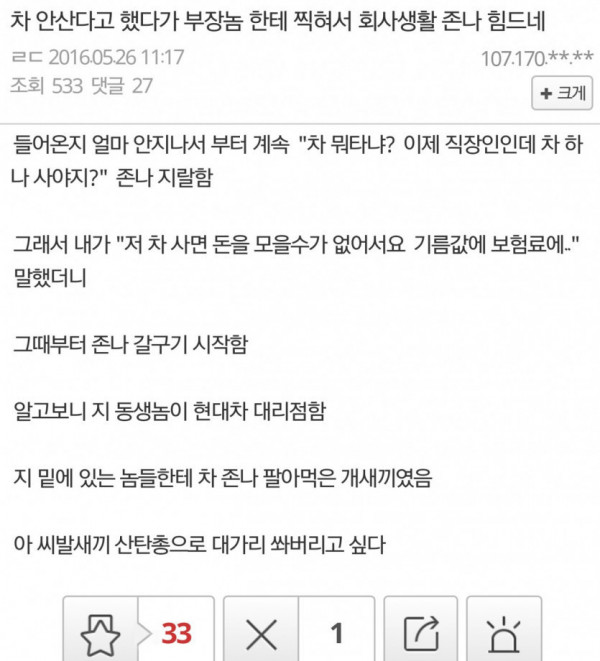Share this post
This screenshot has width=600, height=661.
click(421, 632)
